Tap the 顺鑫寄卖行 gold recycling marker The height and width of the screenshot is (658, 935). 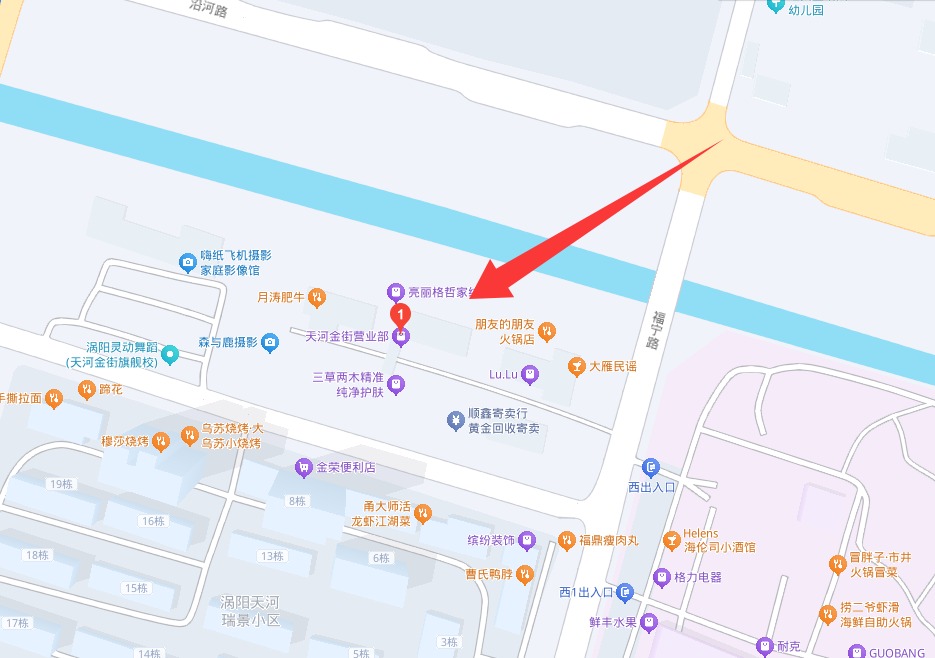456,421
